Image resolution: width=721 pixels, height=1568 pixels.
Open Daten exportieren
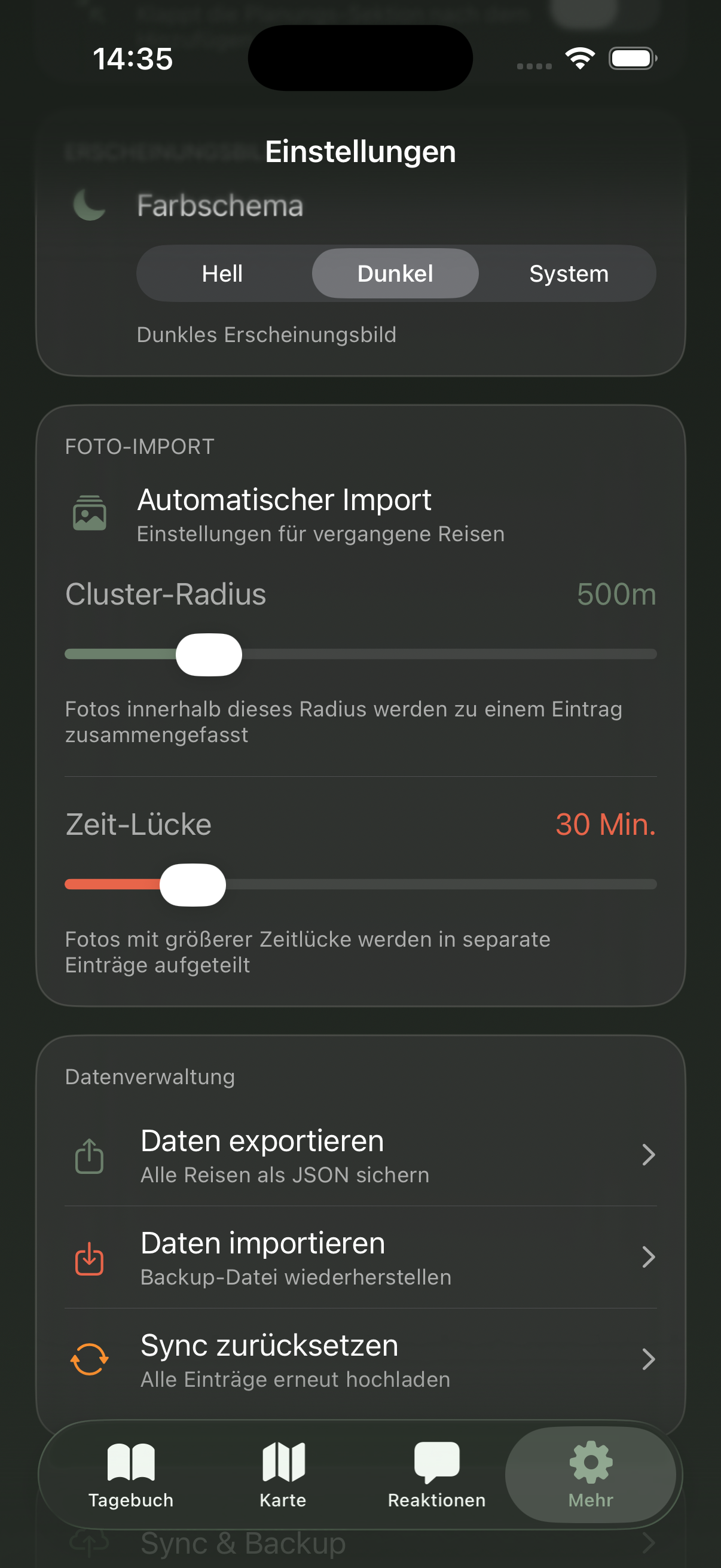click(360, 1155)
